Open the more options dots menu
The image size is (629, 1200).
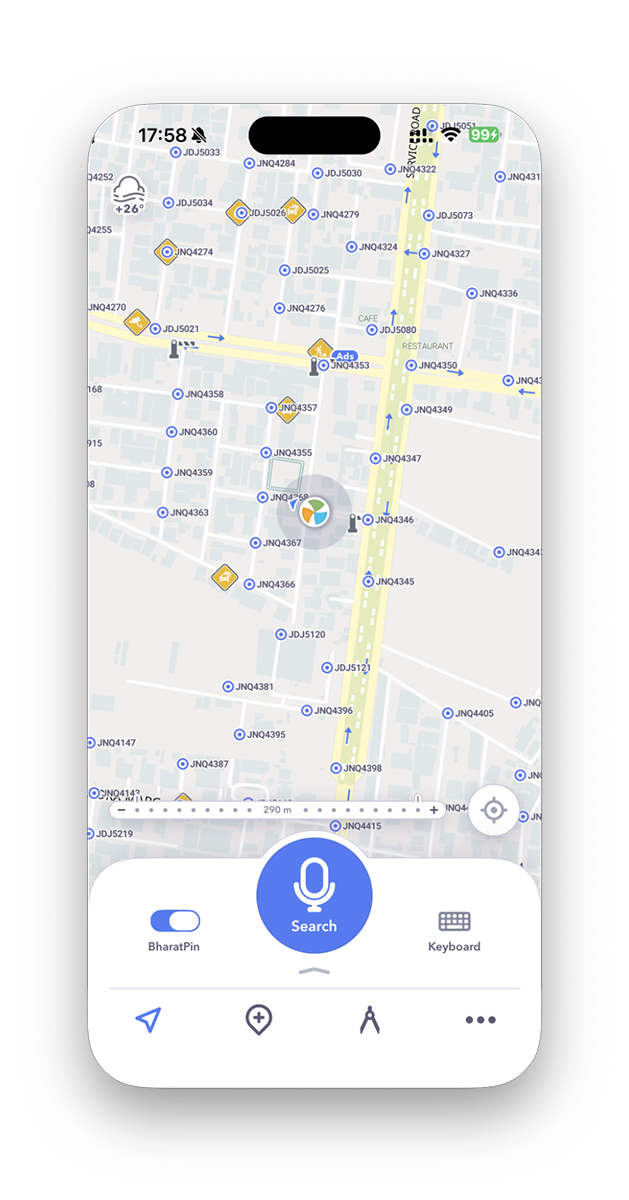(480, 1020)
